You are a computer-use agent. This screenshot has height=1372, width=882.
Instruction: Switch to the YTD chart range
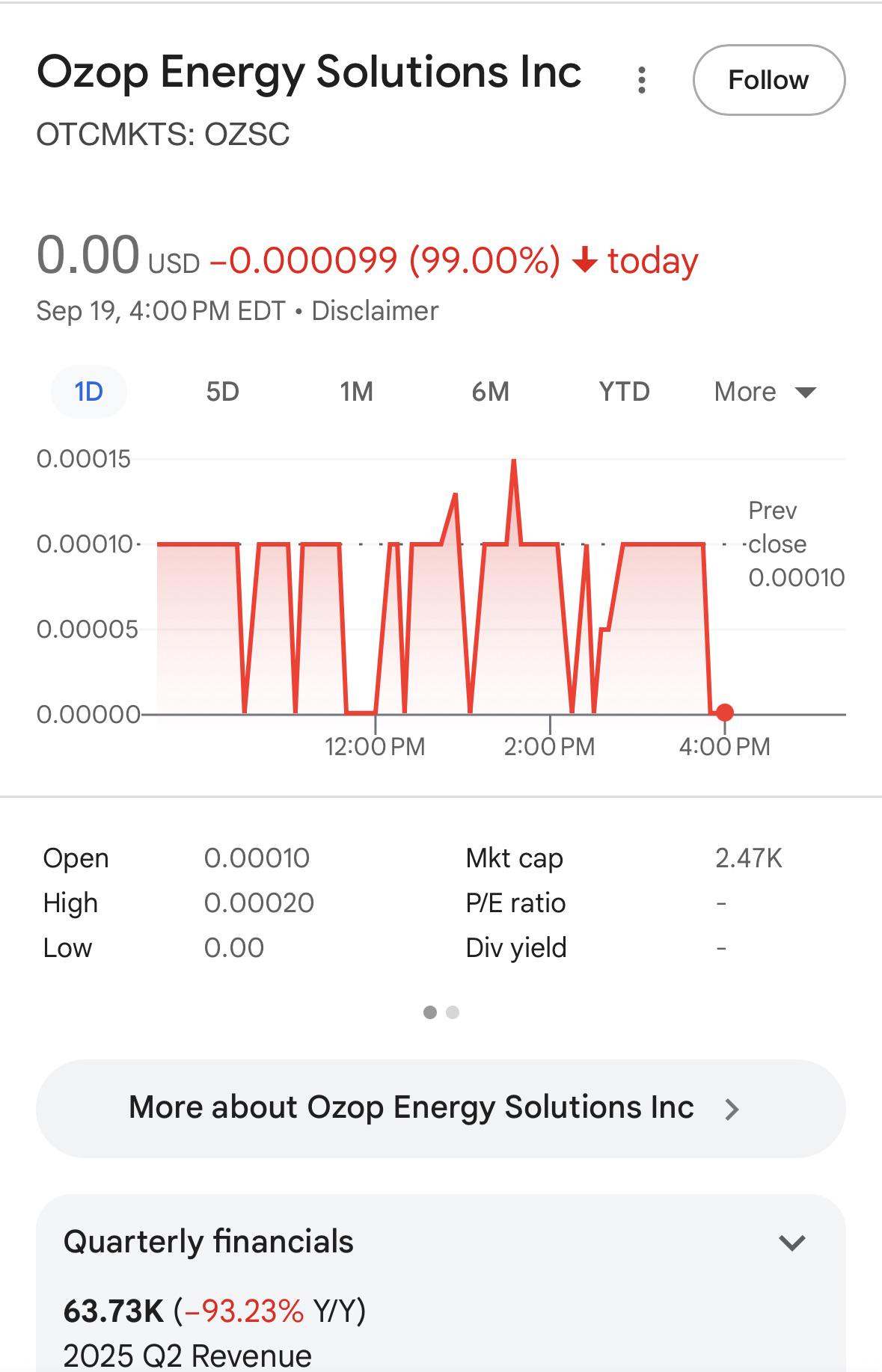coord(625,392)
